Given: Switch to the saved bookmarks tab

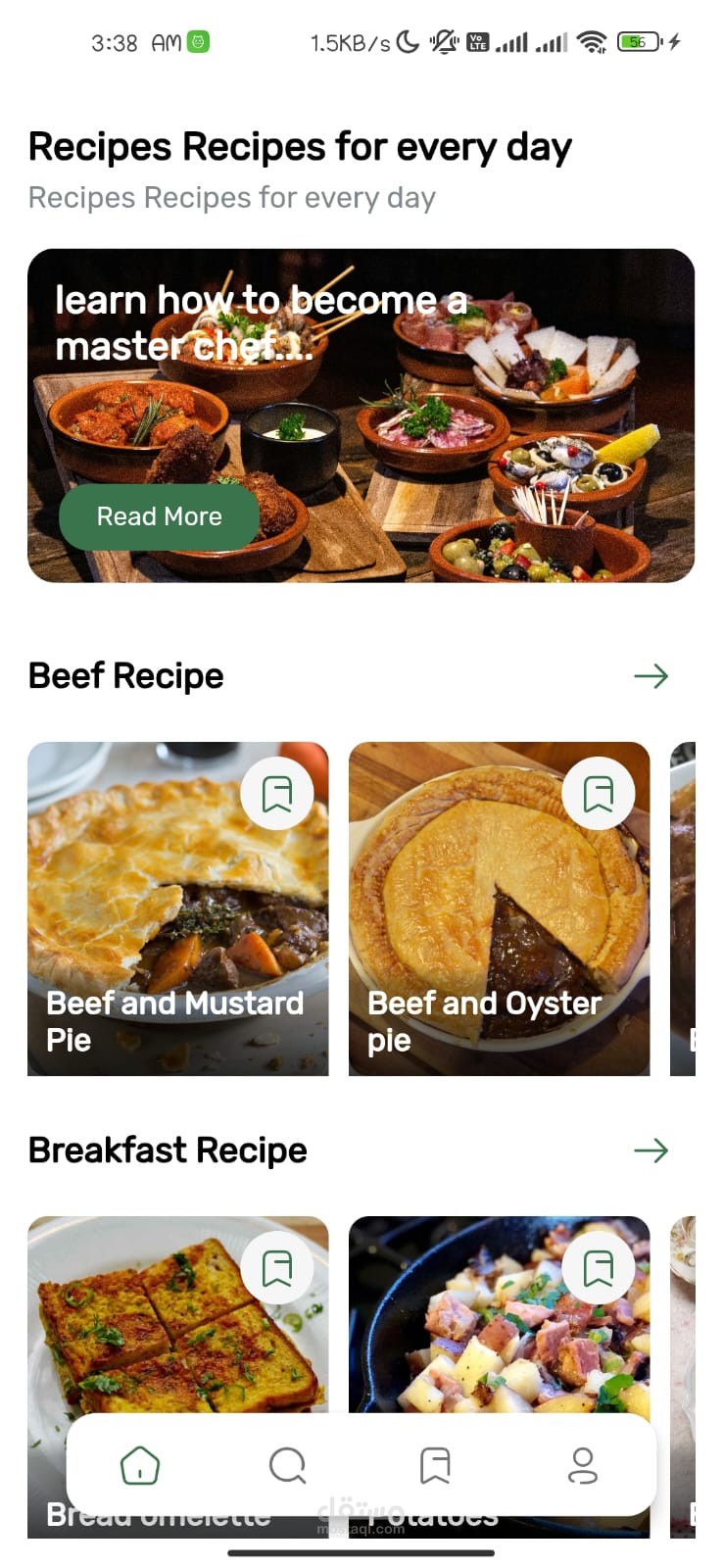Looking at the screenshot, I should (x=435, y=1466).
